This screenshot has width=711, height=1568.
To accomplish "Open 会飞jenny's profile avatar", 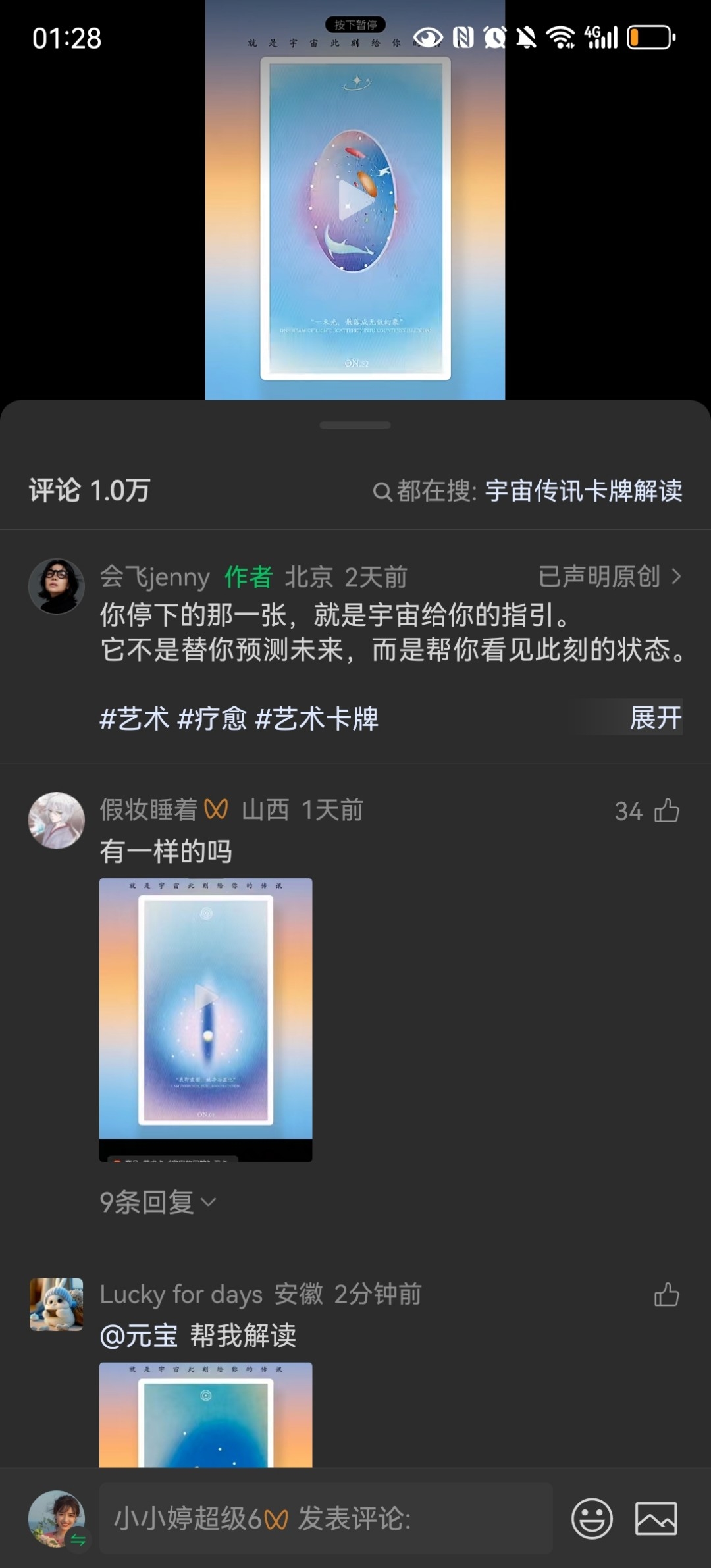I will tap(57, 586).
